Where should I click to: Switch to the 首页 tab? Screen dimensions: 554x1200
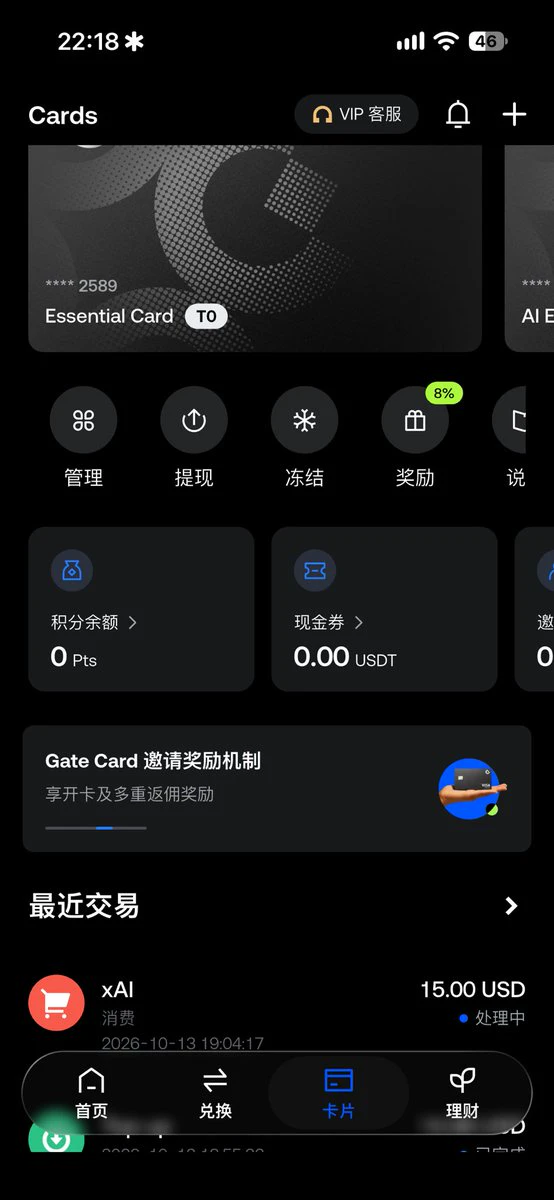tap(91, 1092)
